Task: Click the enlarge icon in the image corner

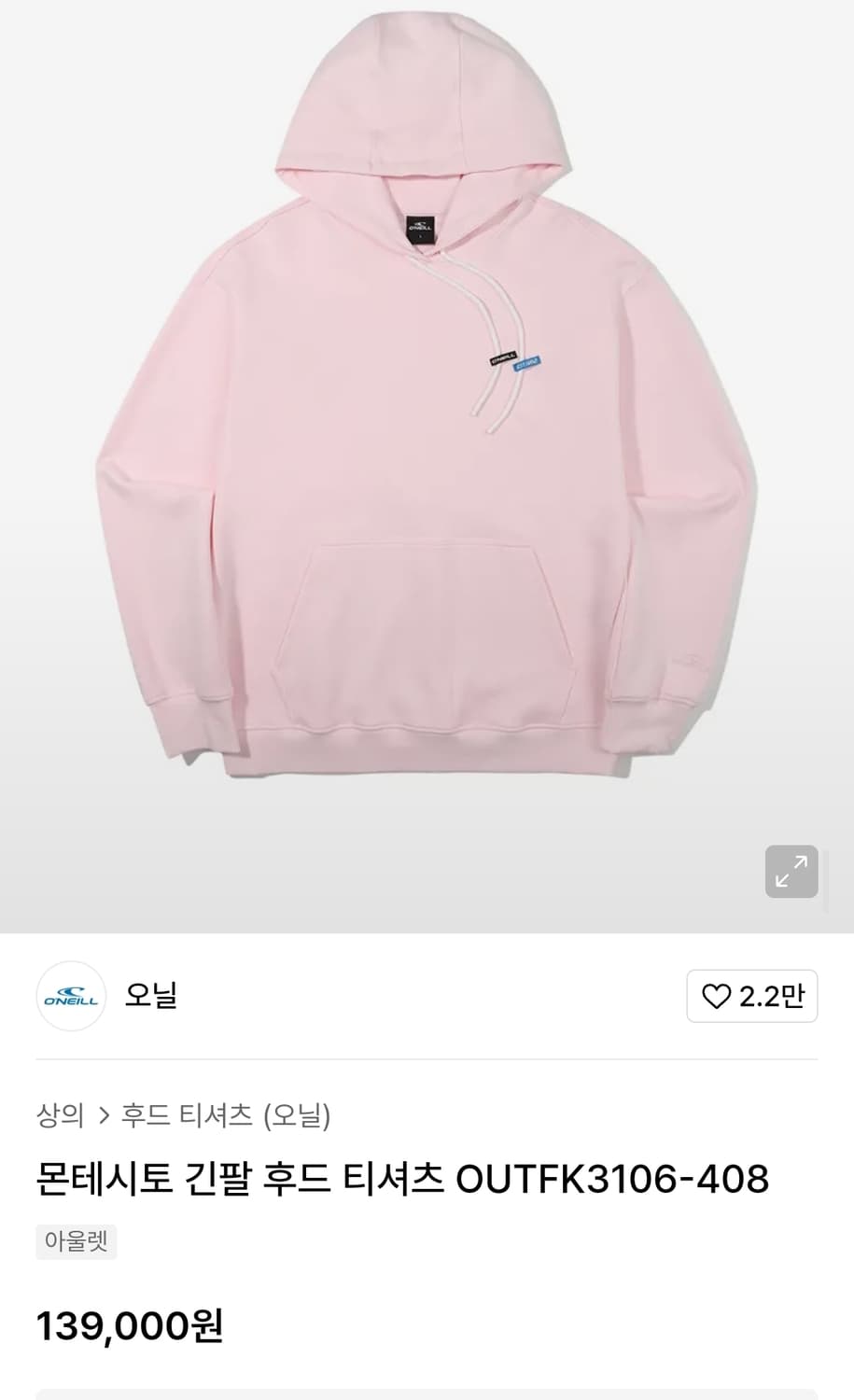Action: pyautogui.click(x=792, y=872)
